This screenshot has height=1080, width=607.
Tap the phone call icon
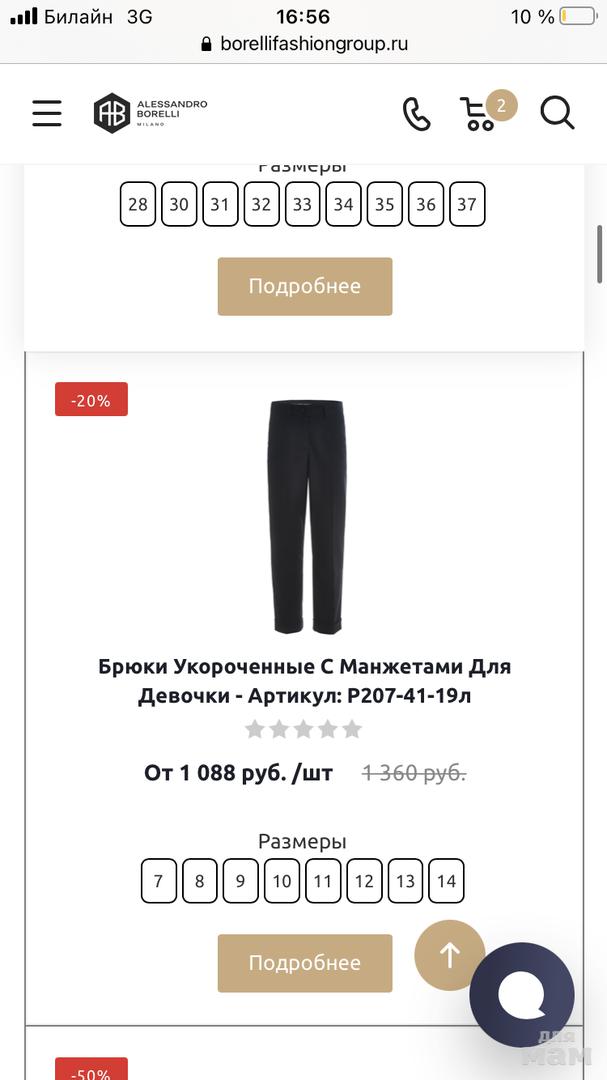[416, 114]
